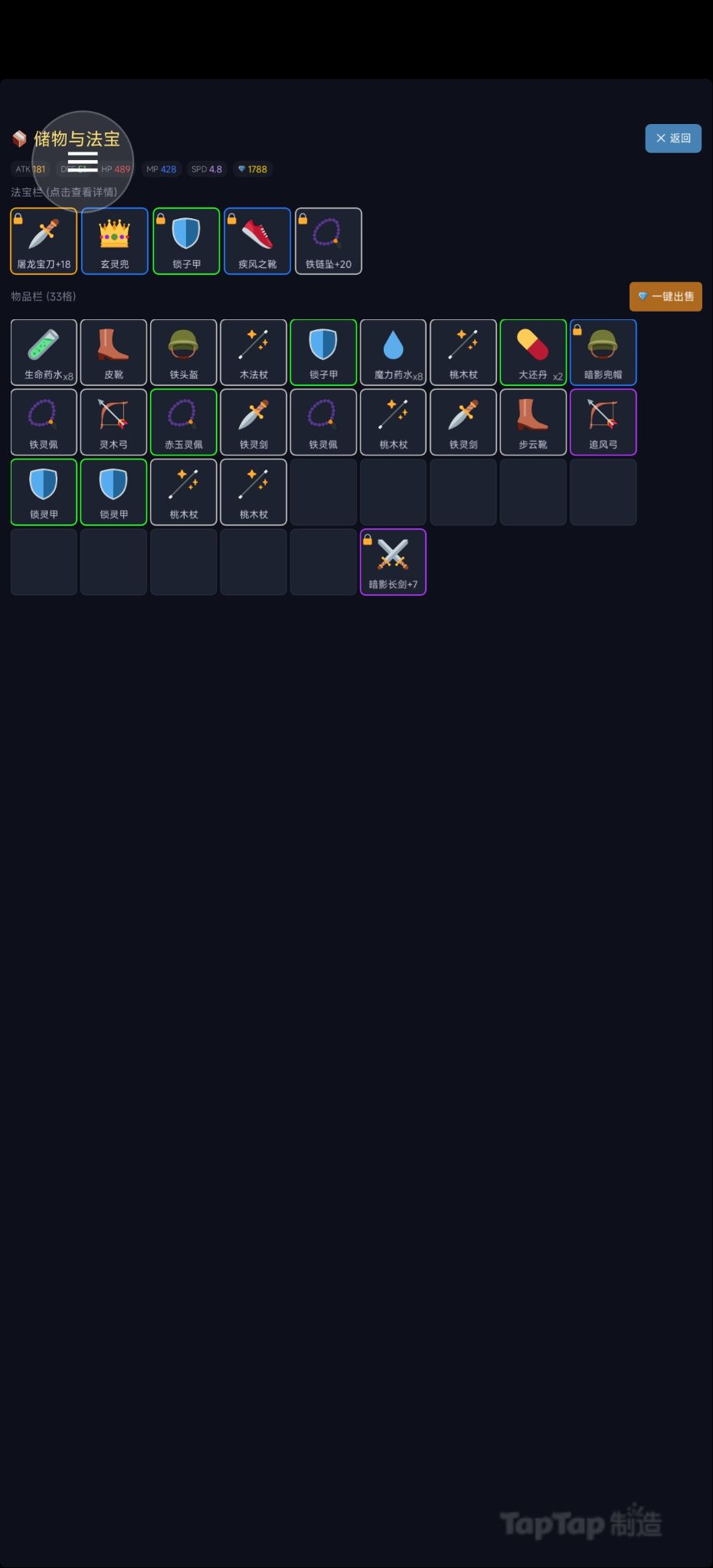Tap the 返回 back button
The height and width of the screenshot is (1568, 713).
click(672, 139)
